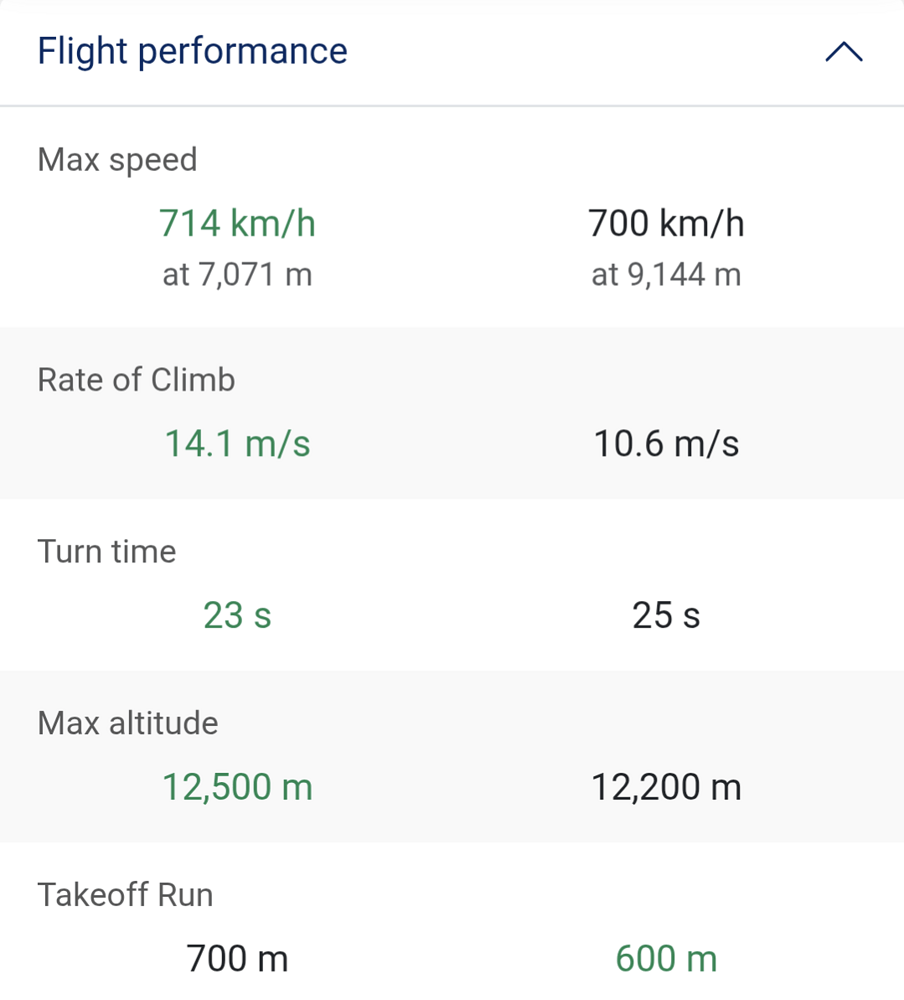Select the 12,200 m altitude value
Viewport: 904px width, 1000px height.
pos(665,787)
